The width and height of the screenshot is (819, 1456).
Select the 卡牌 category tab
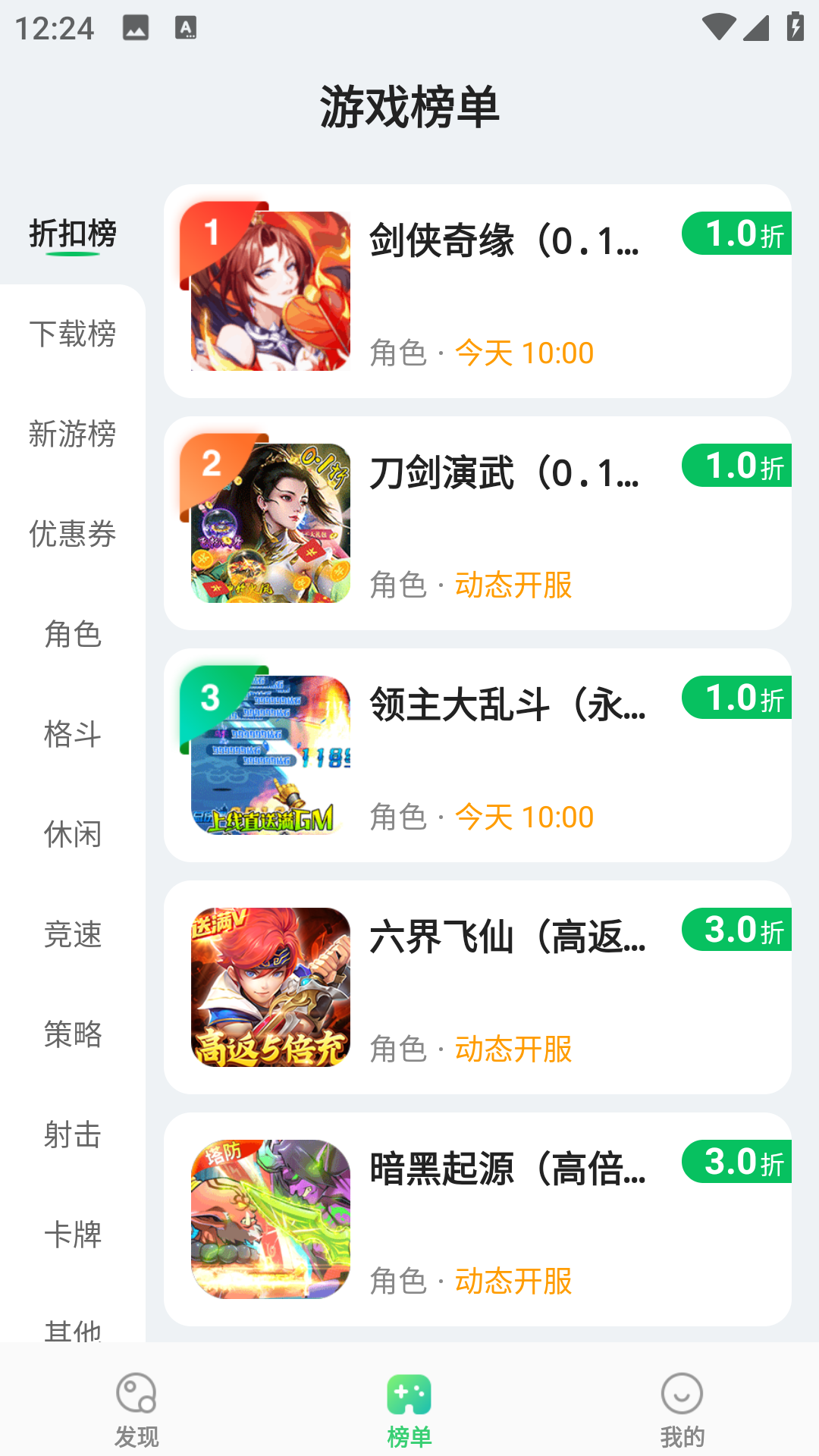72,1235
